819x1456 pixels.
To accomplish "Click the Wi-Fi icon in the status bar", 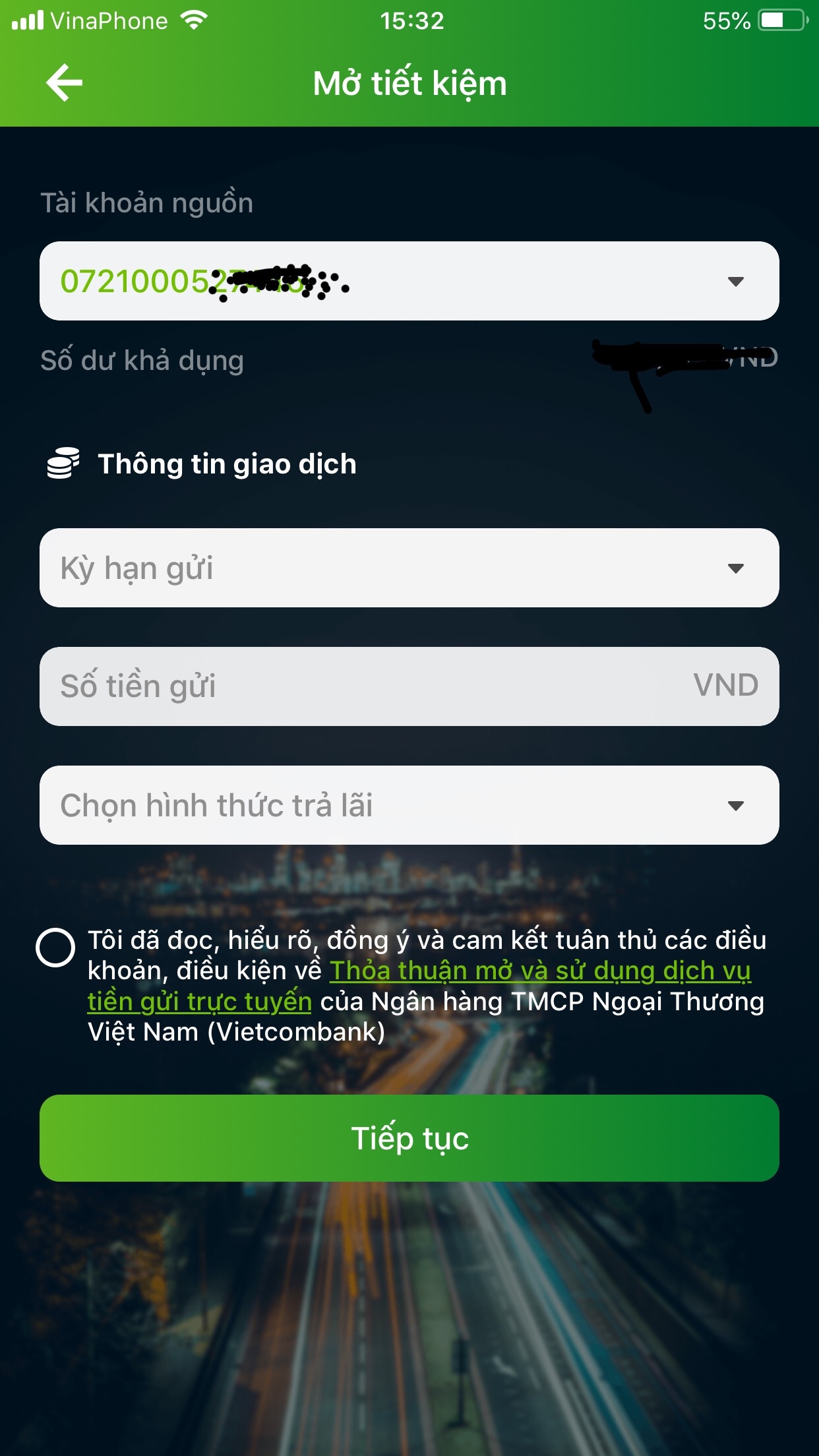I will click(193, 20).
